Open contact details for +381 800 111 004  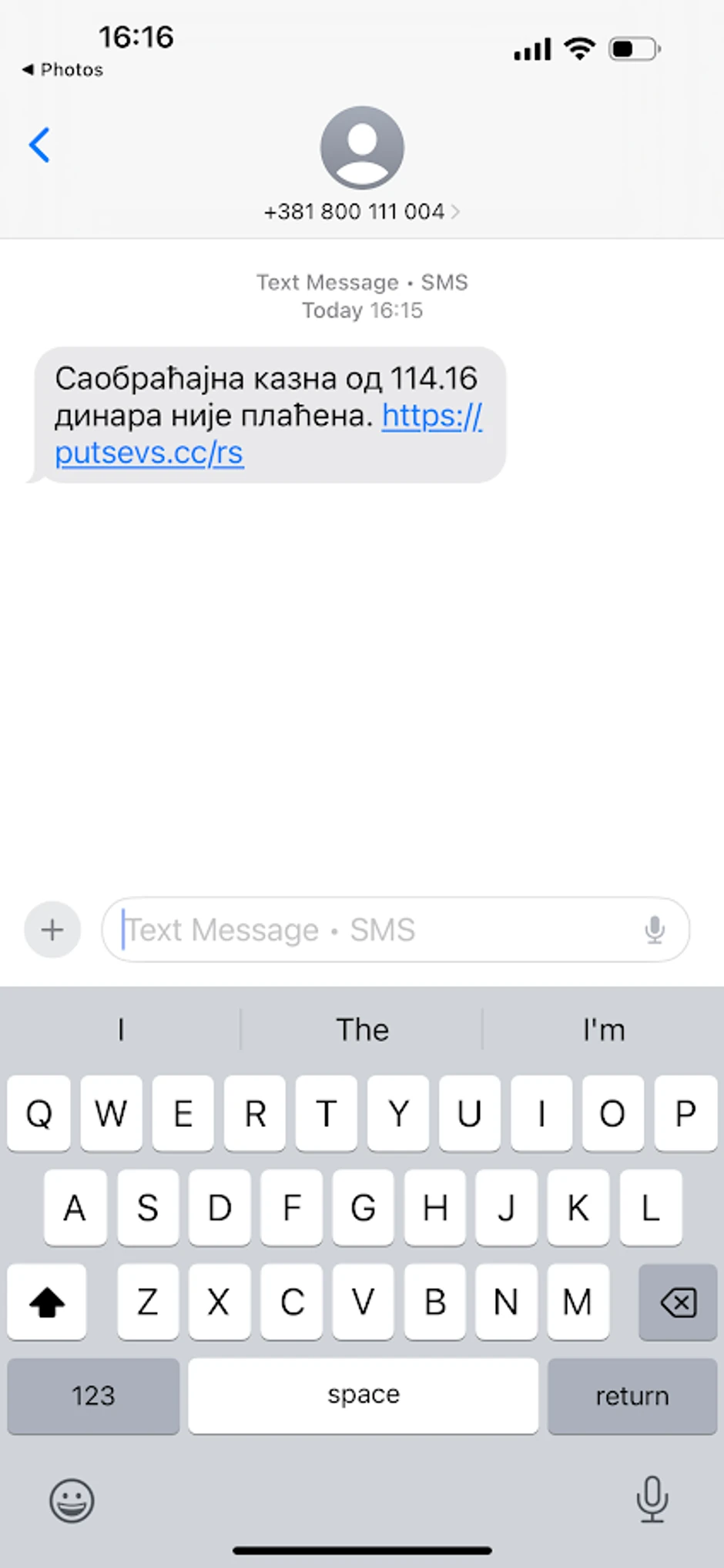point(361,211)
